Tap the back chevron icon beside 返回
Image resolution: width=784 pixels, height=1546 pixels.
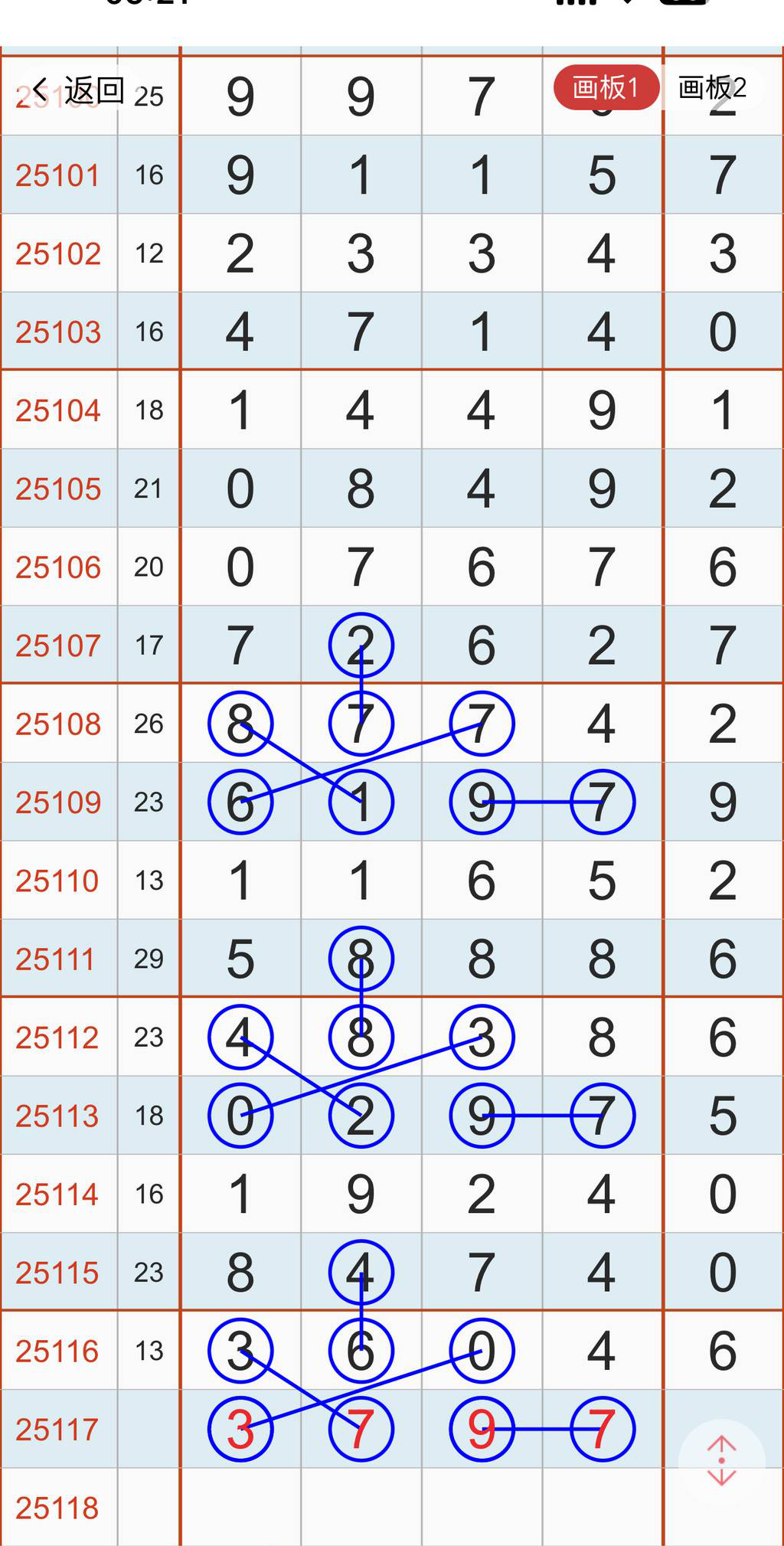(42, 89)
